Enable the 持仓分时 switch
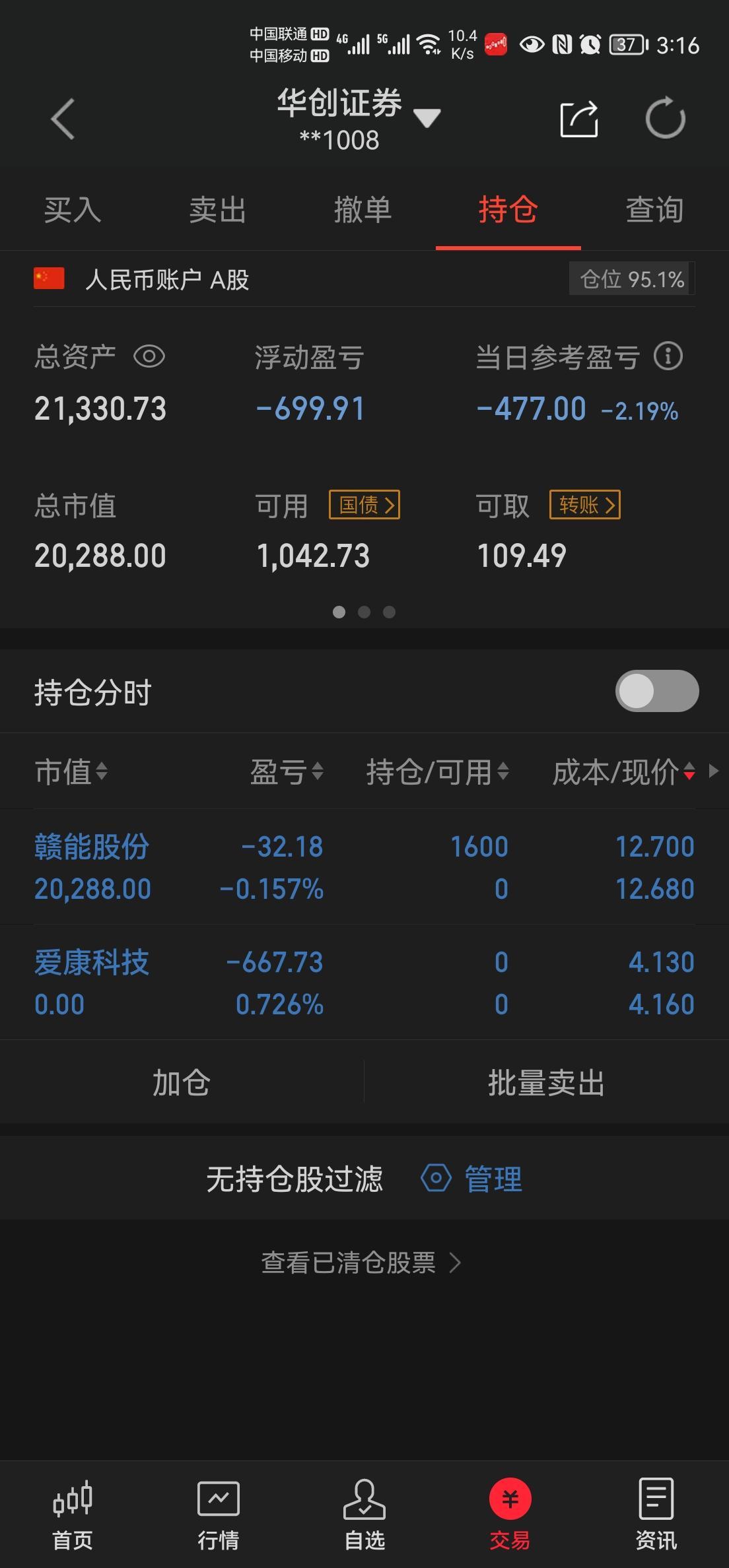729x1568 pixels. [x=656, y=691]
